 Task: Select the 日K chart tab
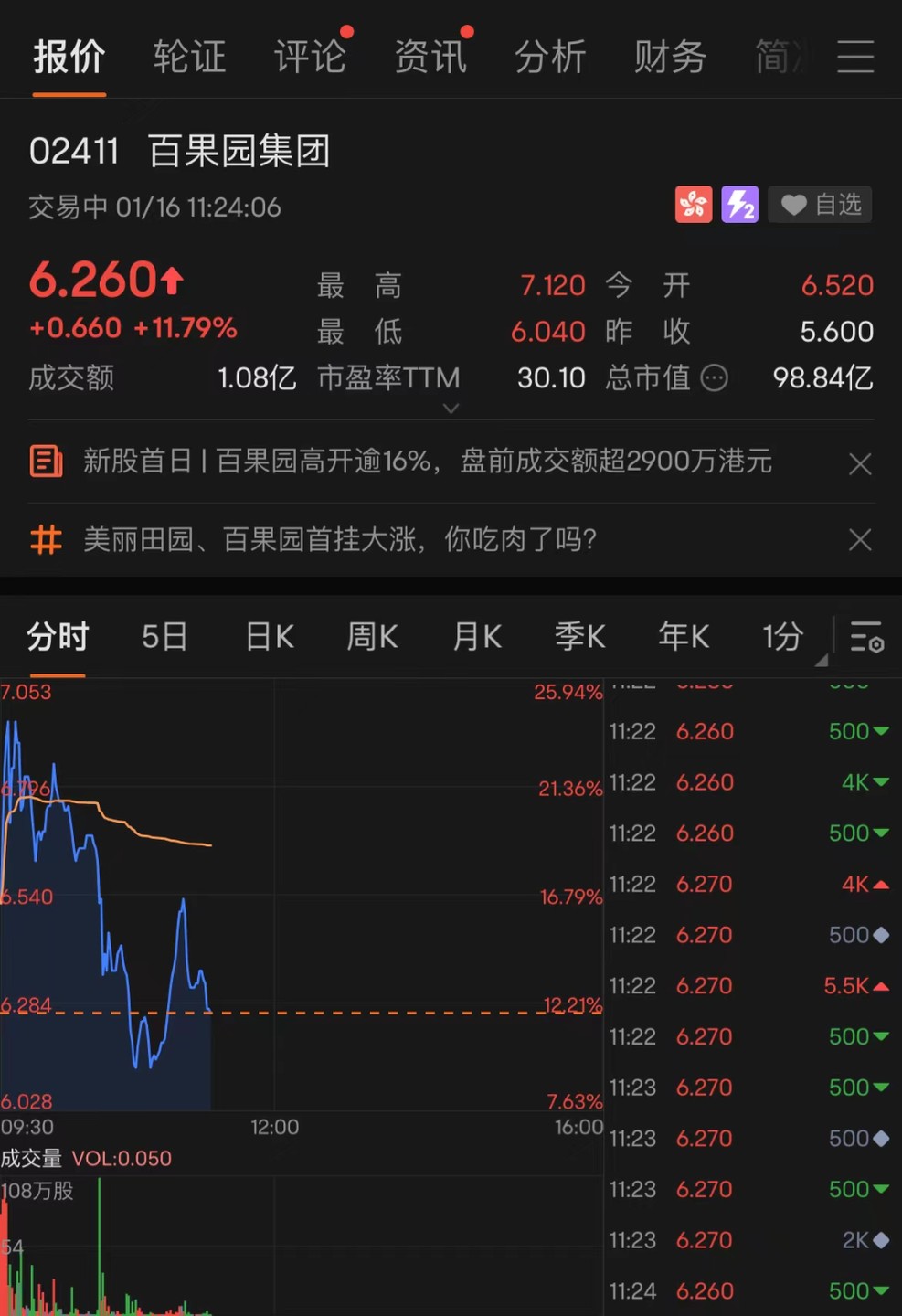click(x=270, y=636)
